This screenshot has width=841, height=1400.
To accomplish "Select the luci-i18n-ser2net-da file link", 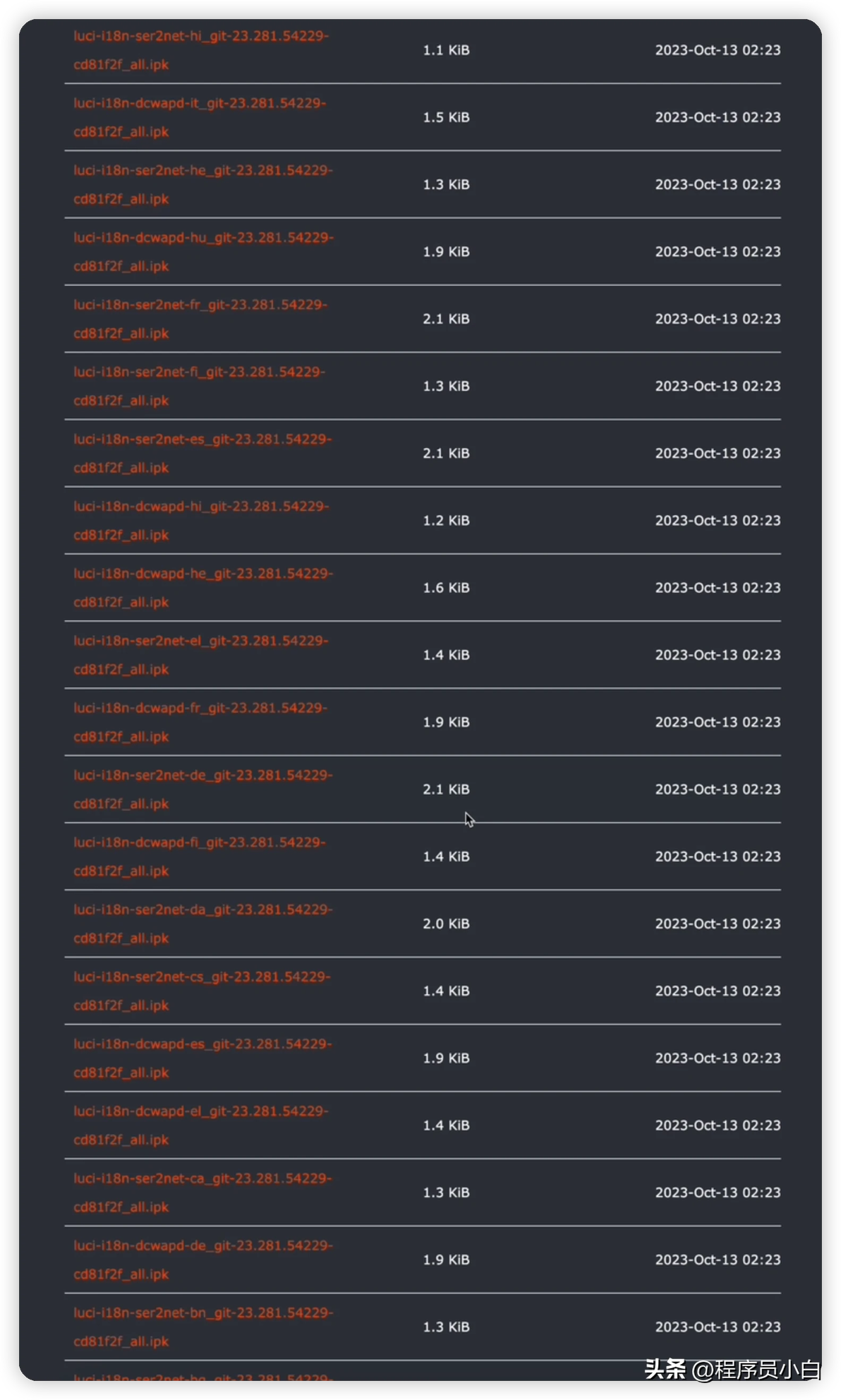I will point(202,910).
